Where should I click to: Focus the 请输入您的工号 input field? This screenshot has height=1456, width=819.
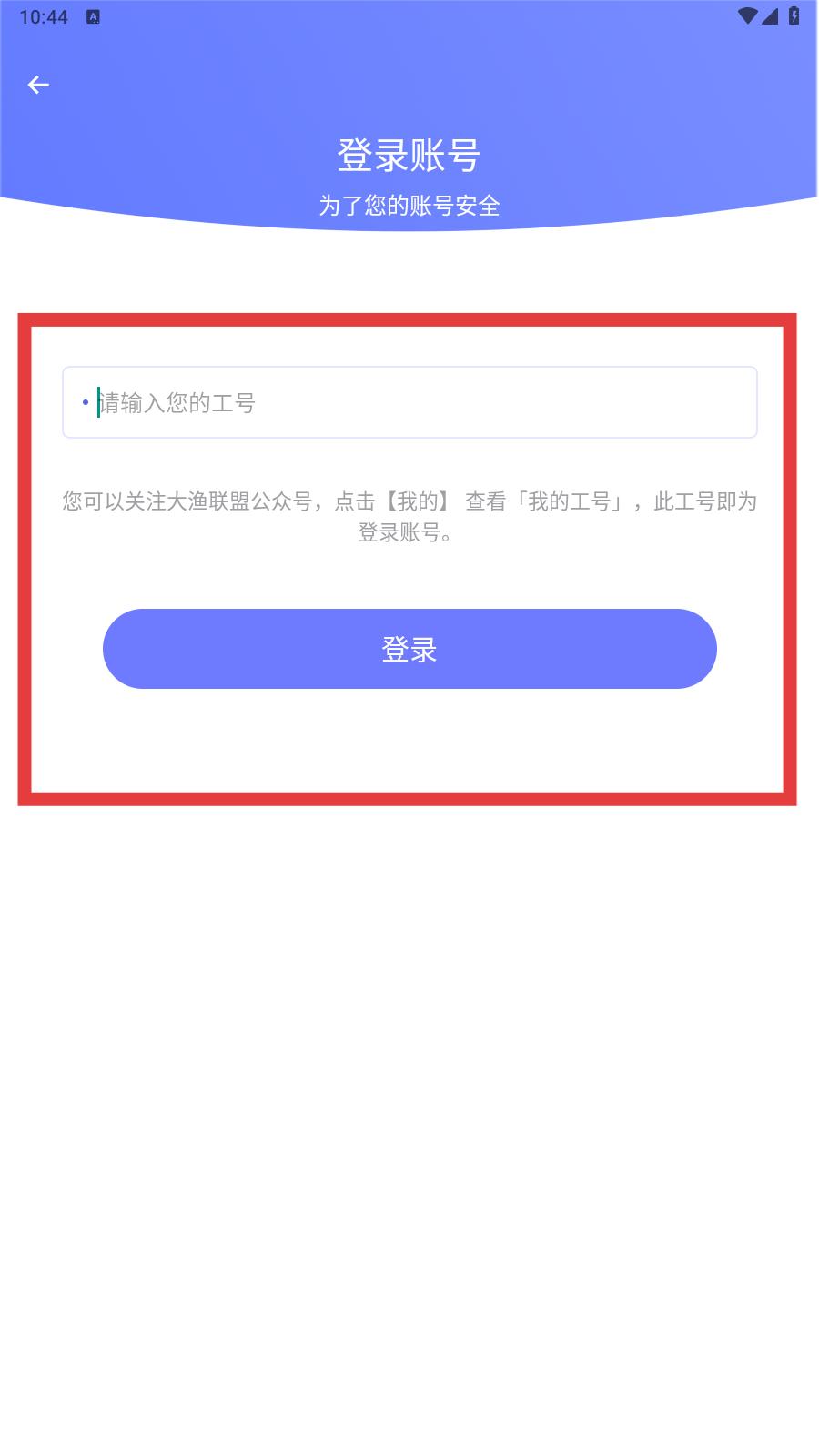click(x=409, y=402)
